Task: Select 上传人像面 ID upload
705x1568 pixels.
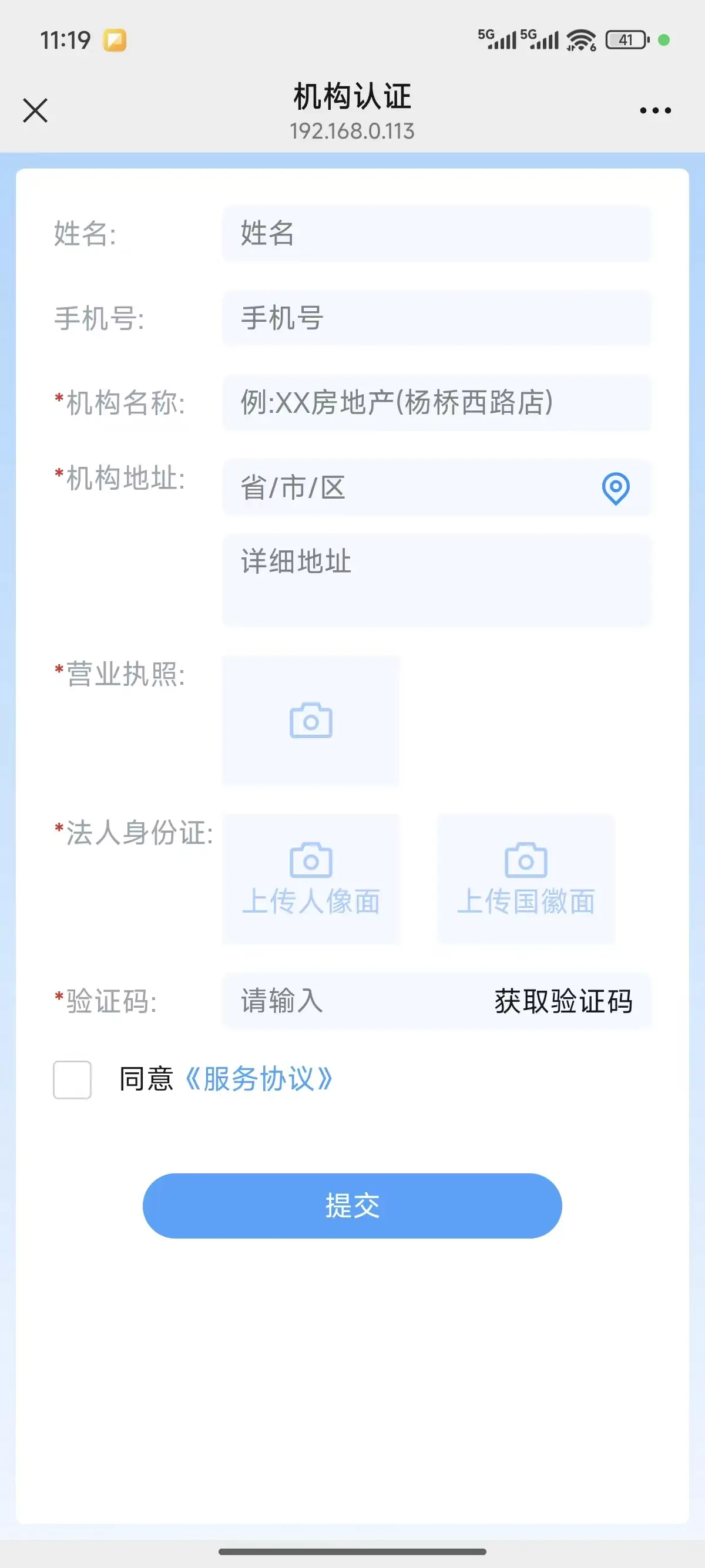Action: tap(311, 879)
